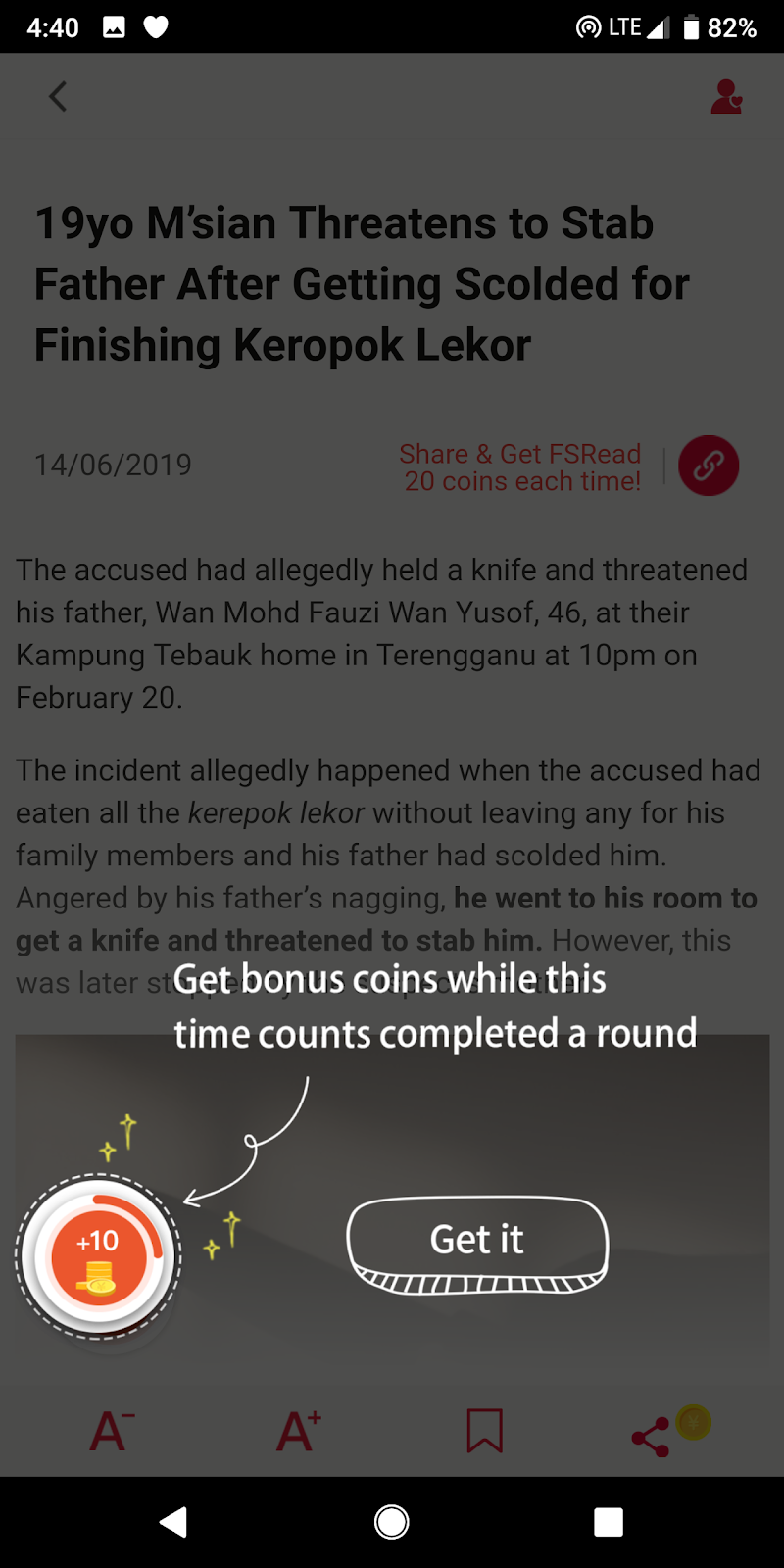The width and height of the screenshot is (784, 1568).
Task: Tap the +10 bonus coins timer
Action: pyautogui.click(x=98, y=1257)
